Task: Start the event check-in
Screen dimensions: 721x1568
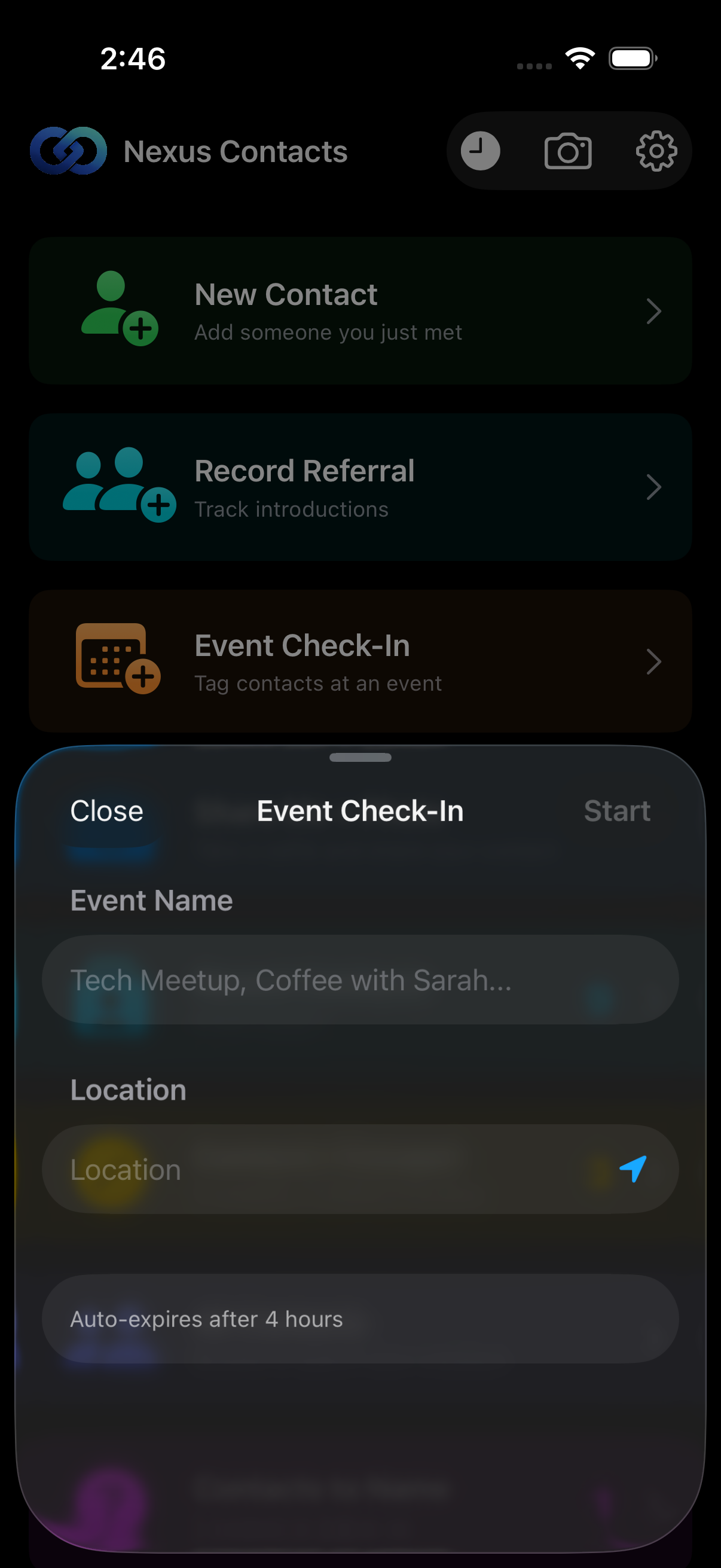Action: tap(618, 811)
